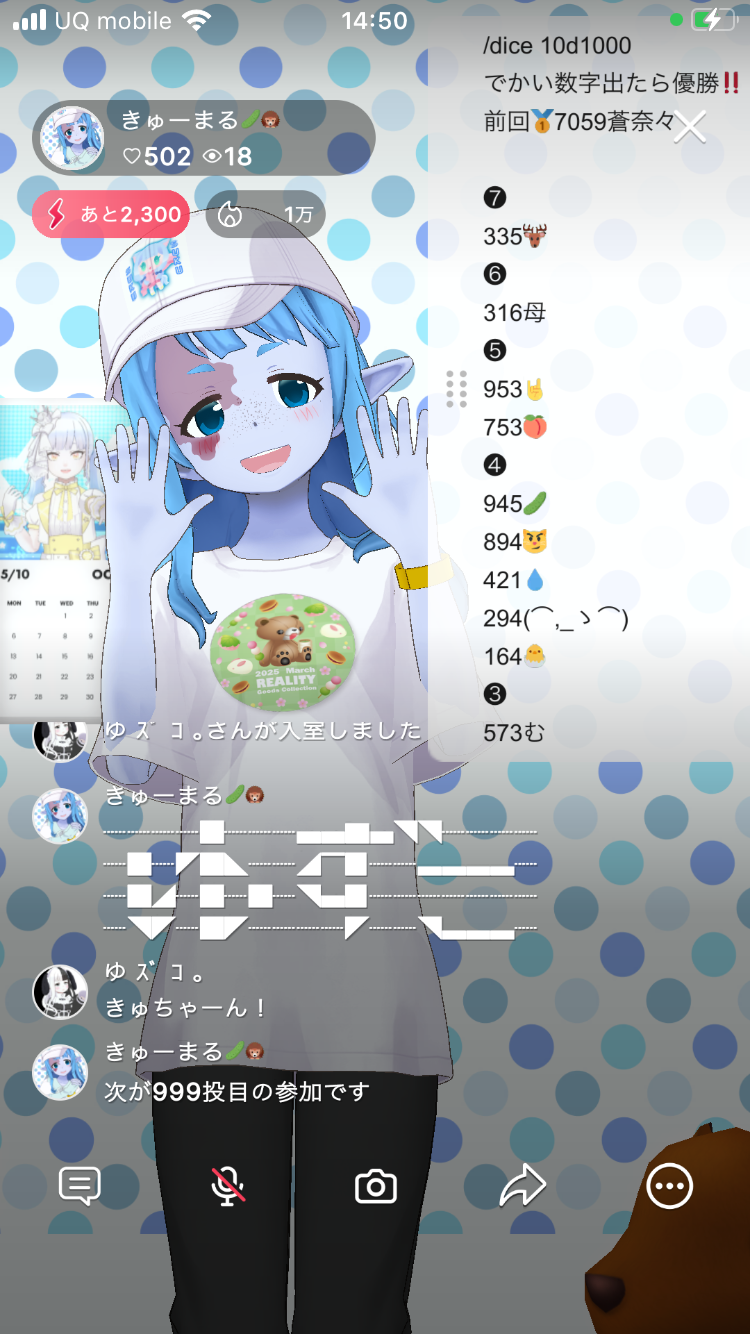Screen dimensions: 750x1334
Task: Close the dice notes panel
Action: coord(690,127)
